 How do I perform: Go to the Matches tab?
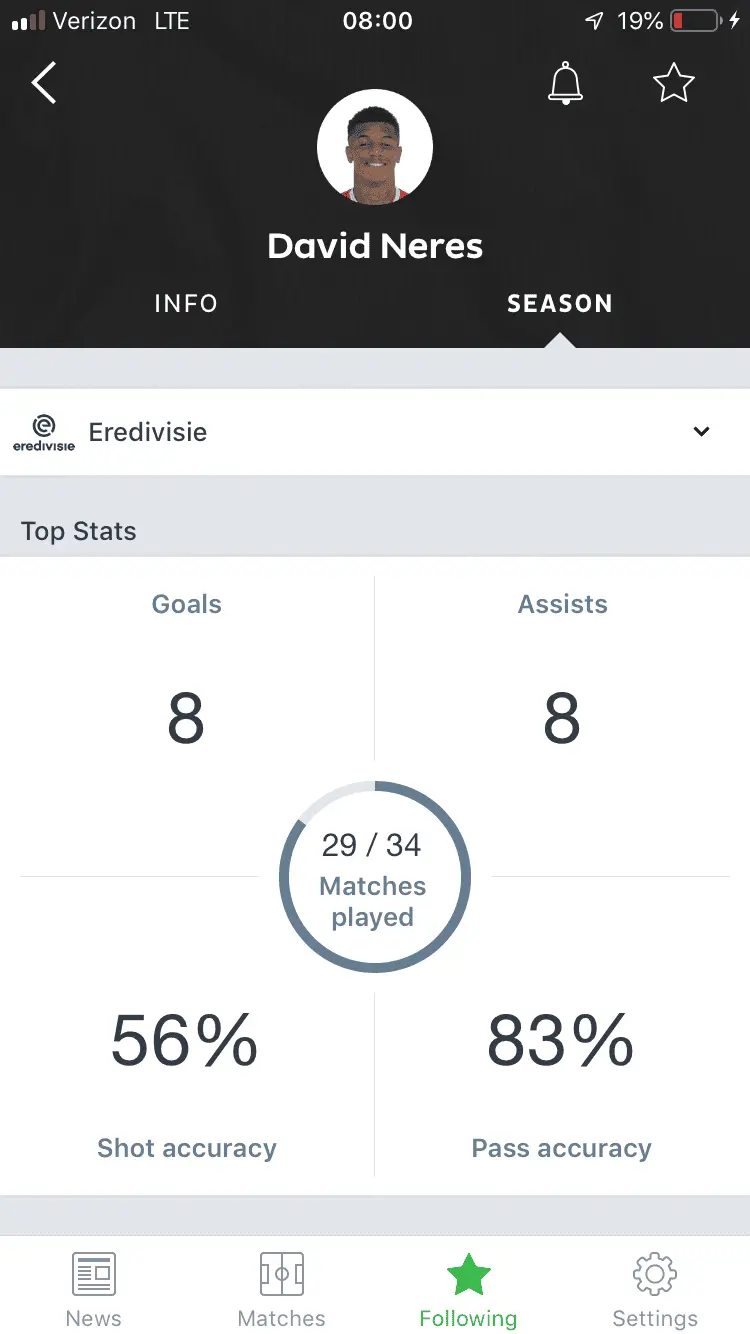(x=281, y=1289)
